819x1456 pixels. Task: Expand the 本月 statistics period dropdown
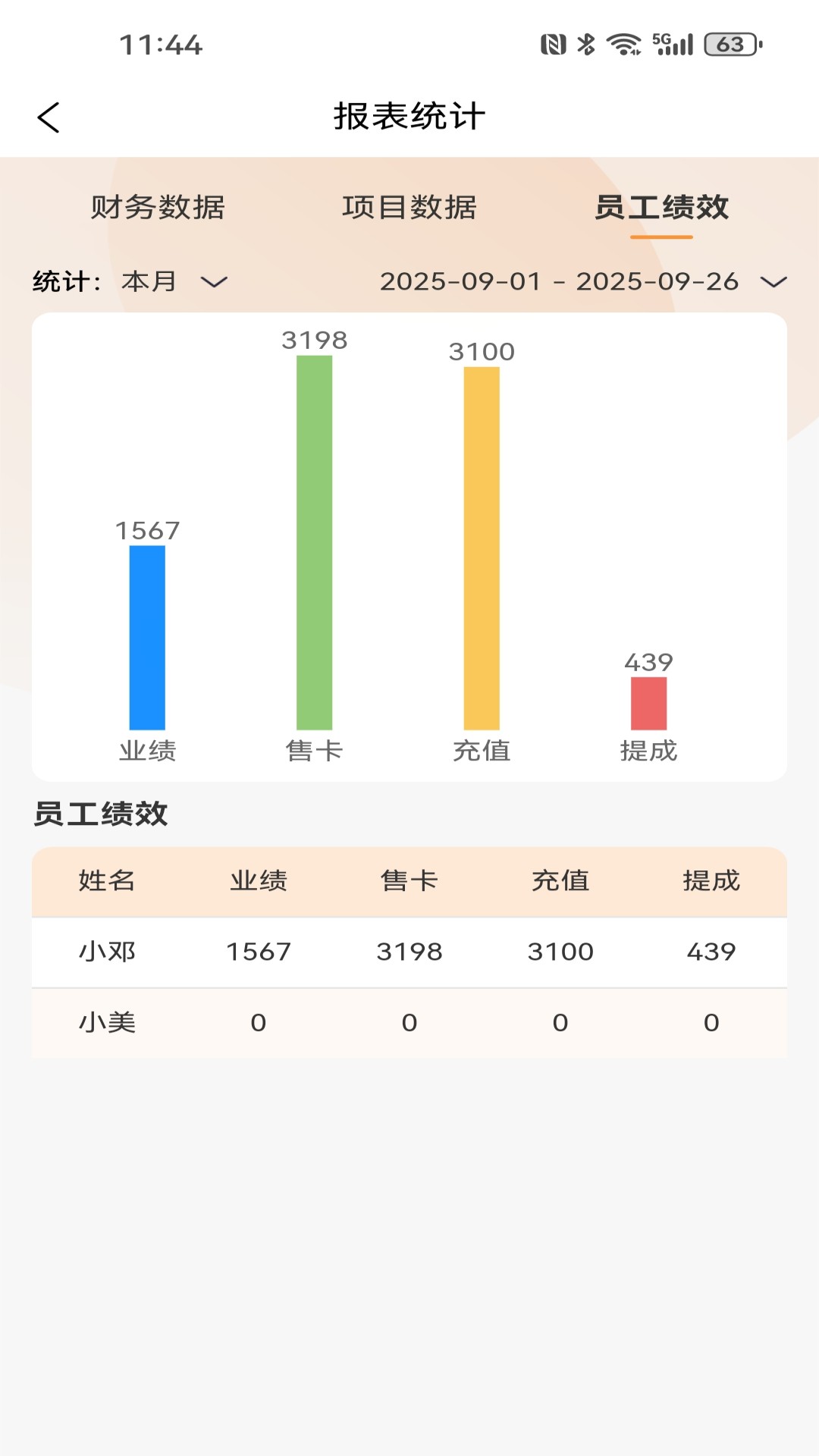point(171,281)
